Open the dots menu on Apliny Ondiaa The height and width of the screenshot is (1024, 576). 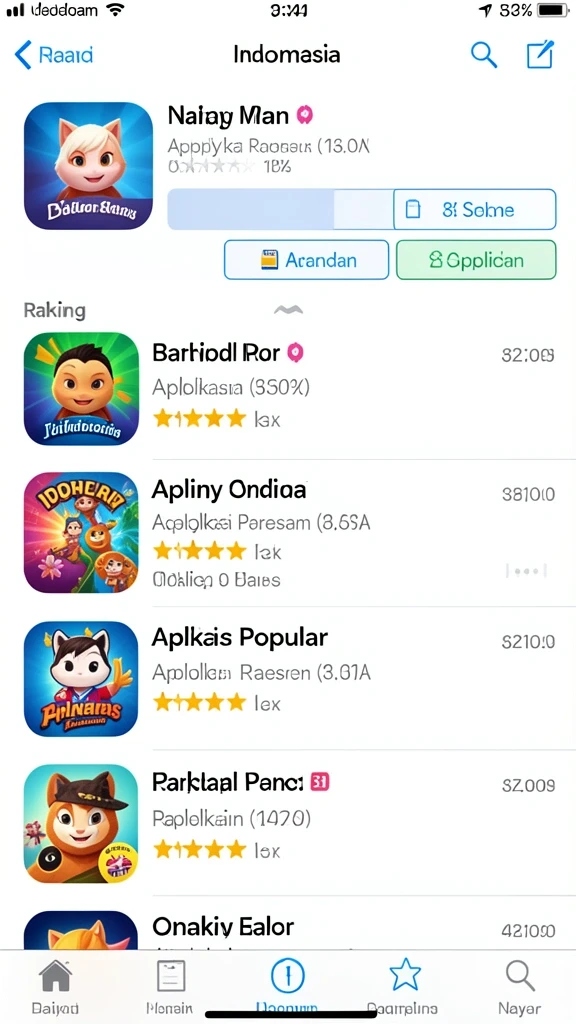coord(526,571)
